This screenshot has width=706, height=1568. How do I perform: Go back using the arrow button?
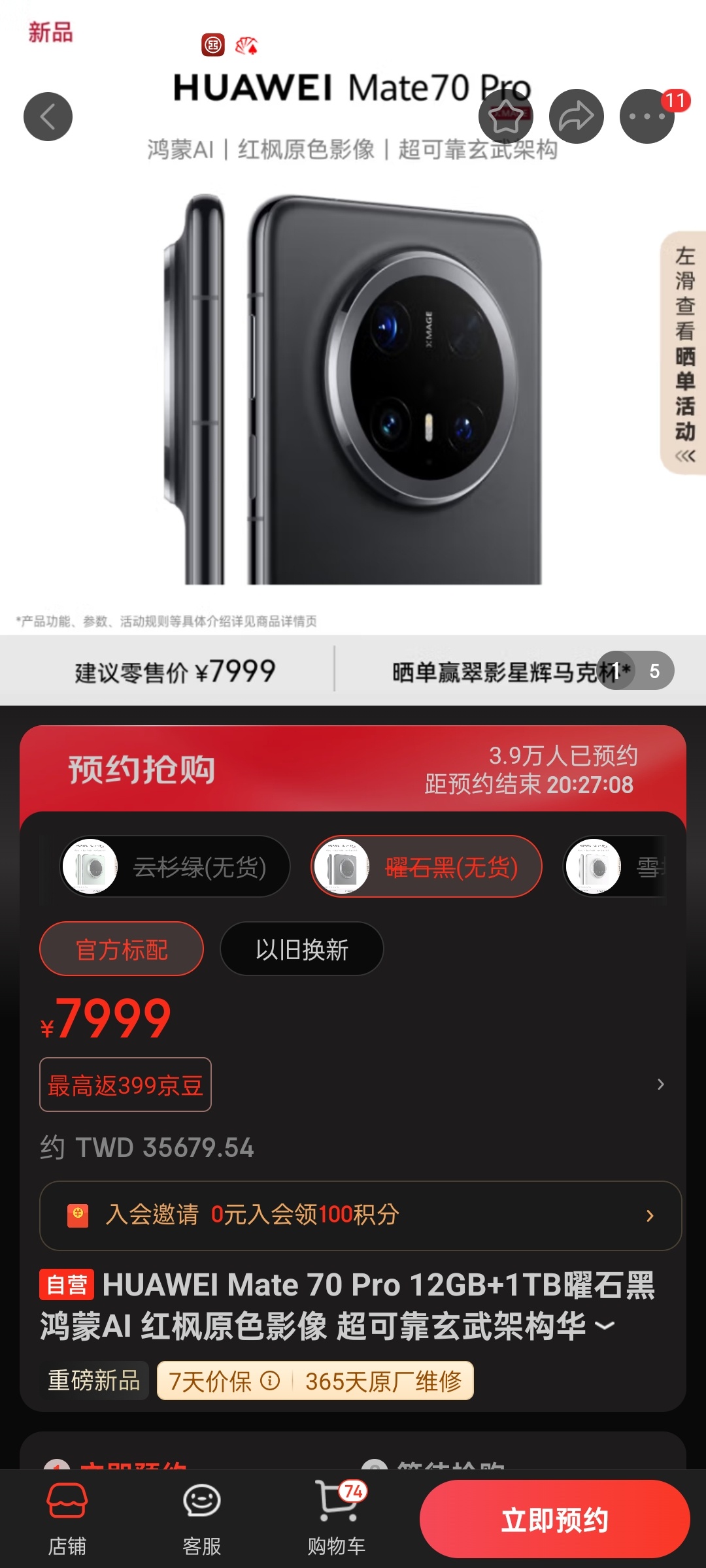tap(48, 117)
